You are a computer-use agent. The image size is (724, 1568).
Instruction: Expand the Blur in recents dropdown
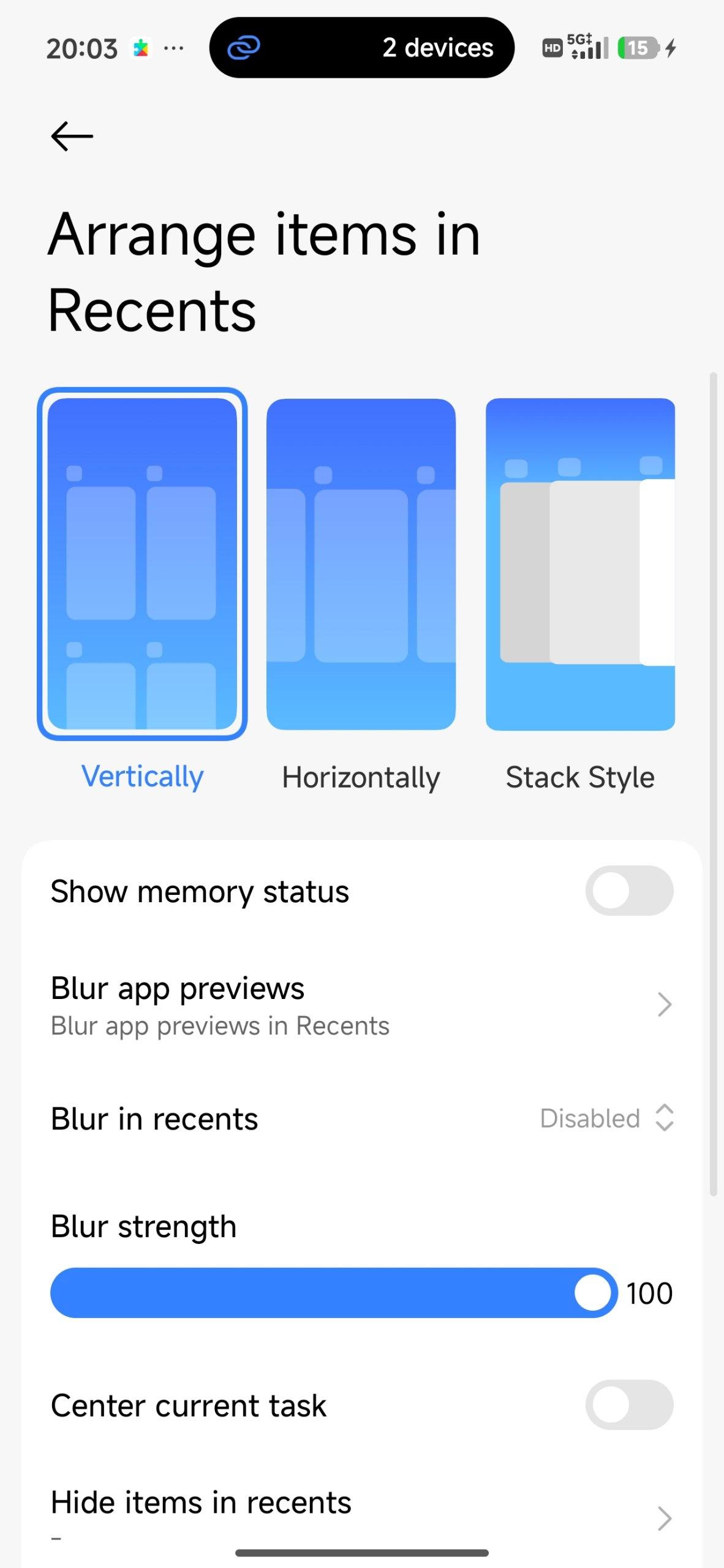pos(606,1118)
